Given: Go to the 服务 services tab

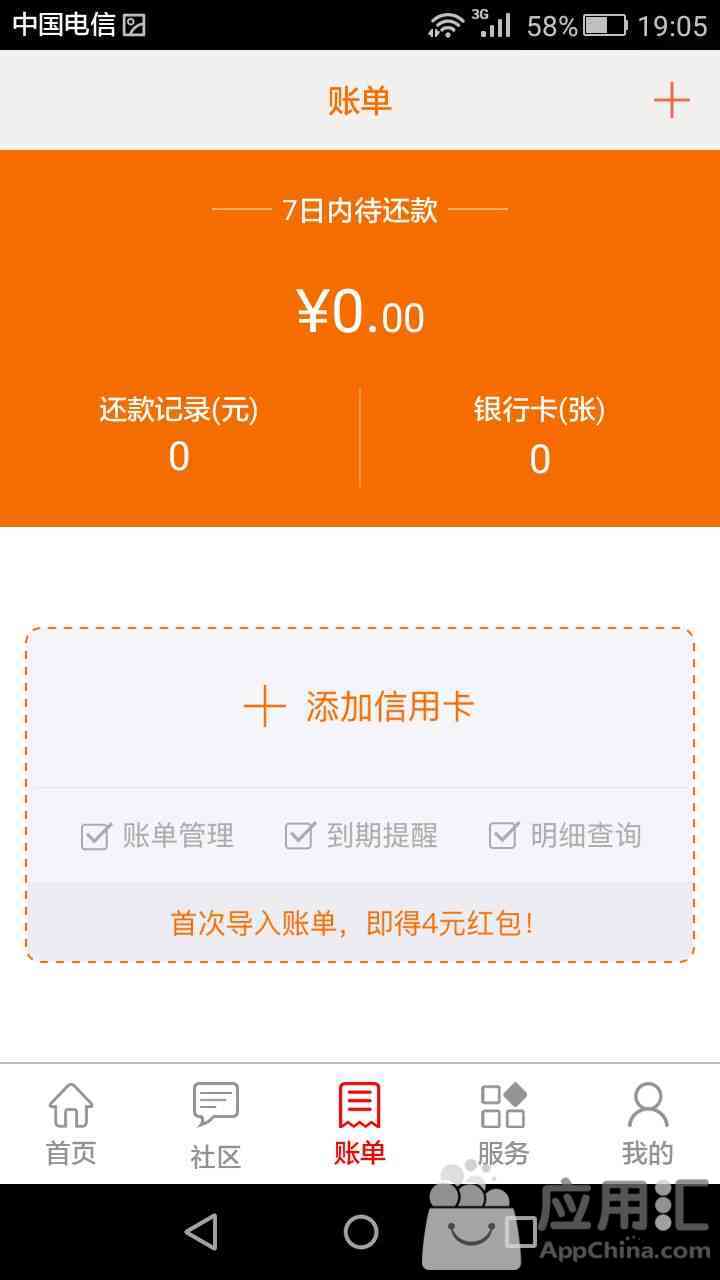Looking at the screenshot, I should point(503,1124).
